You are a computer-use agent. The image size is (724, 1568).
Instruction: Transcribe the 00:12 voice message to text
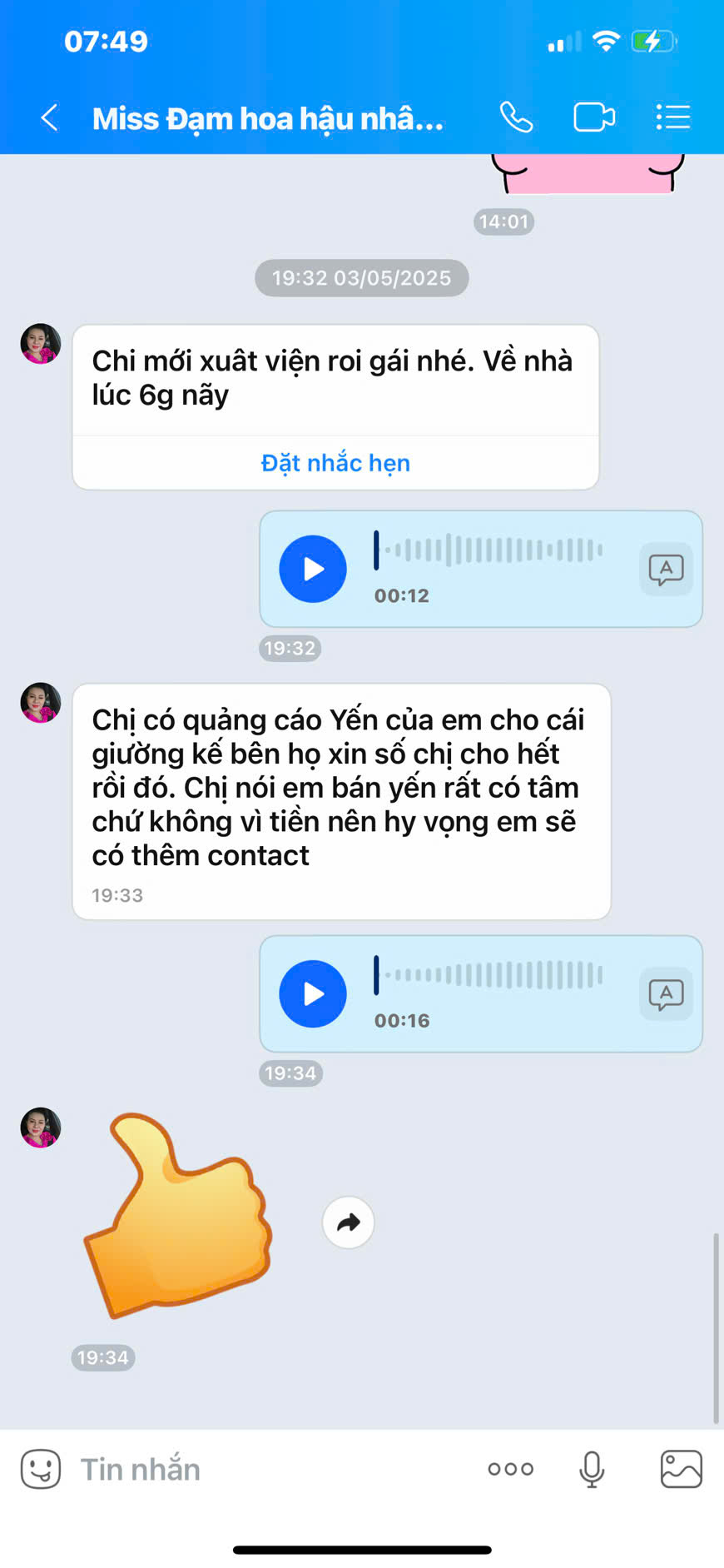(x=666, y=570)
